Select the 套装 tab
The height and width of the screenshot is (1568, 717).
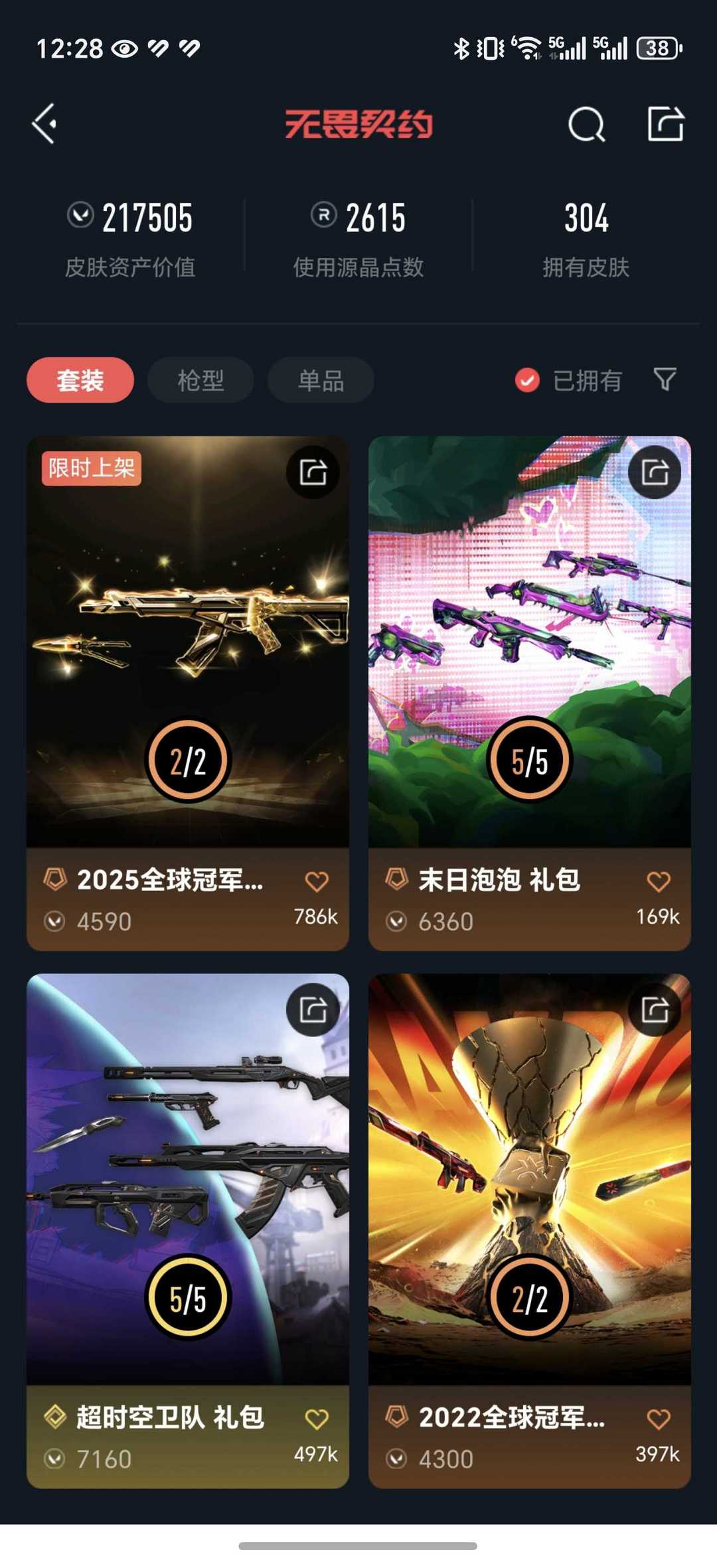tap(80, 380)
